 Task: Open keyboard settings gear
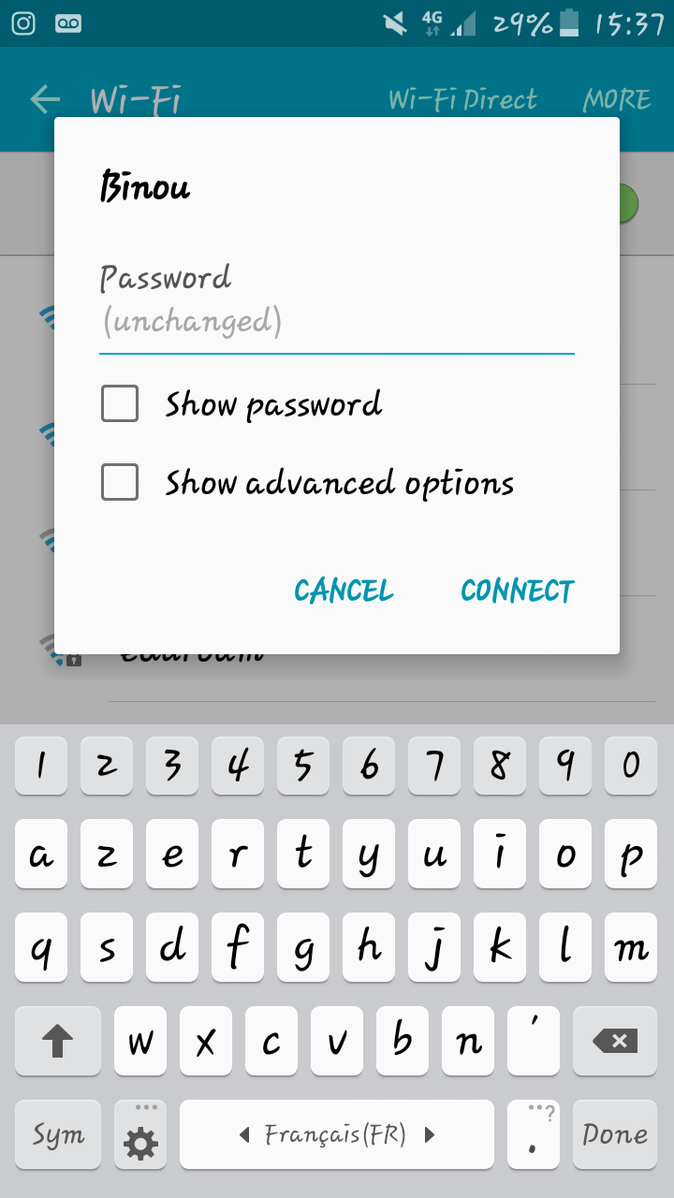click(140, 1136)
